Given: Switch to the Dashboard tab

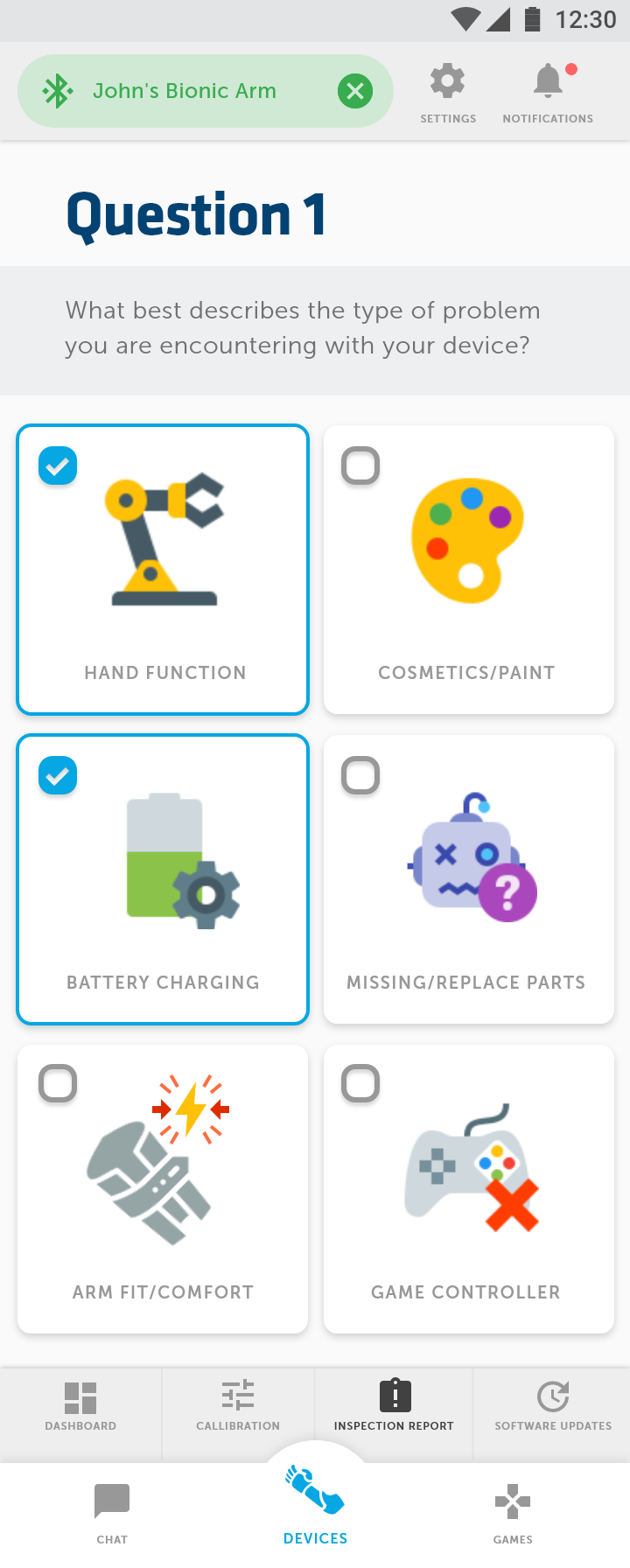Looking at the screenshot, I should [80, 1406].
